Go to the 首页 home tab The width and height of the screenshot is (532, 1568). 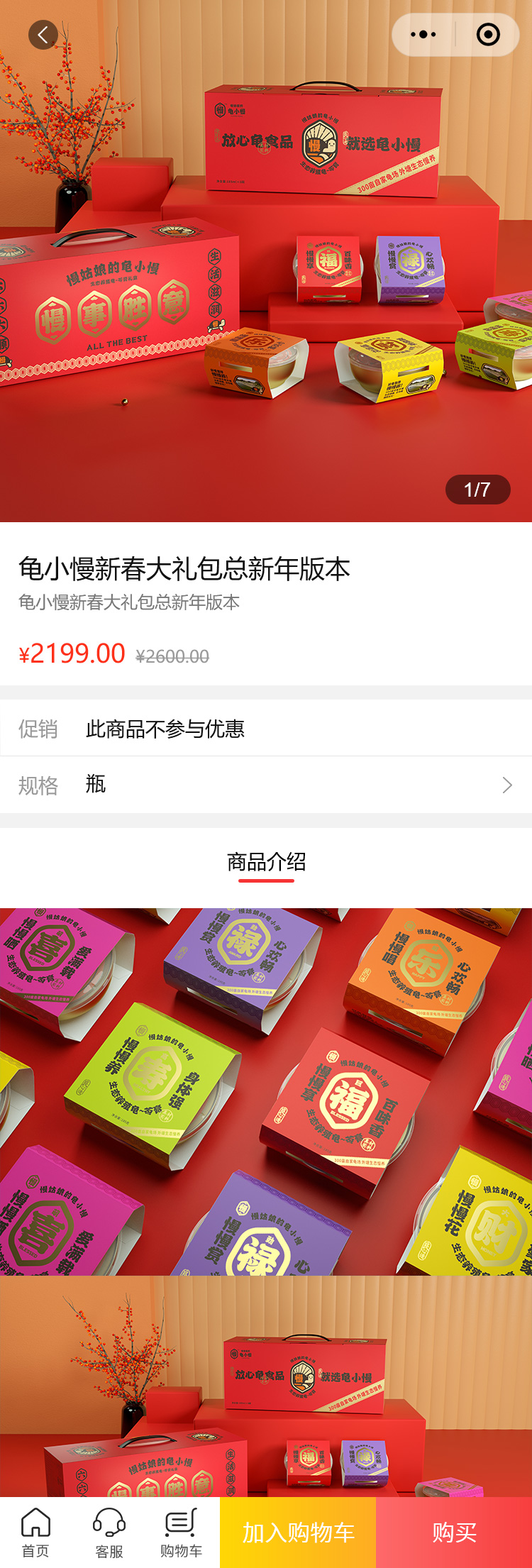point(35,1531)
